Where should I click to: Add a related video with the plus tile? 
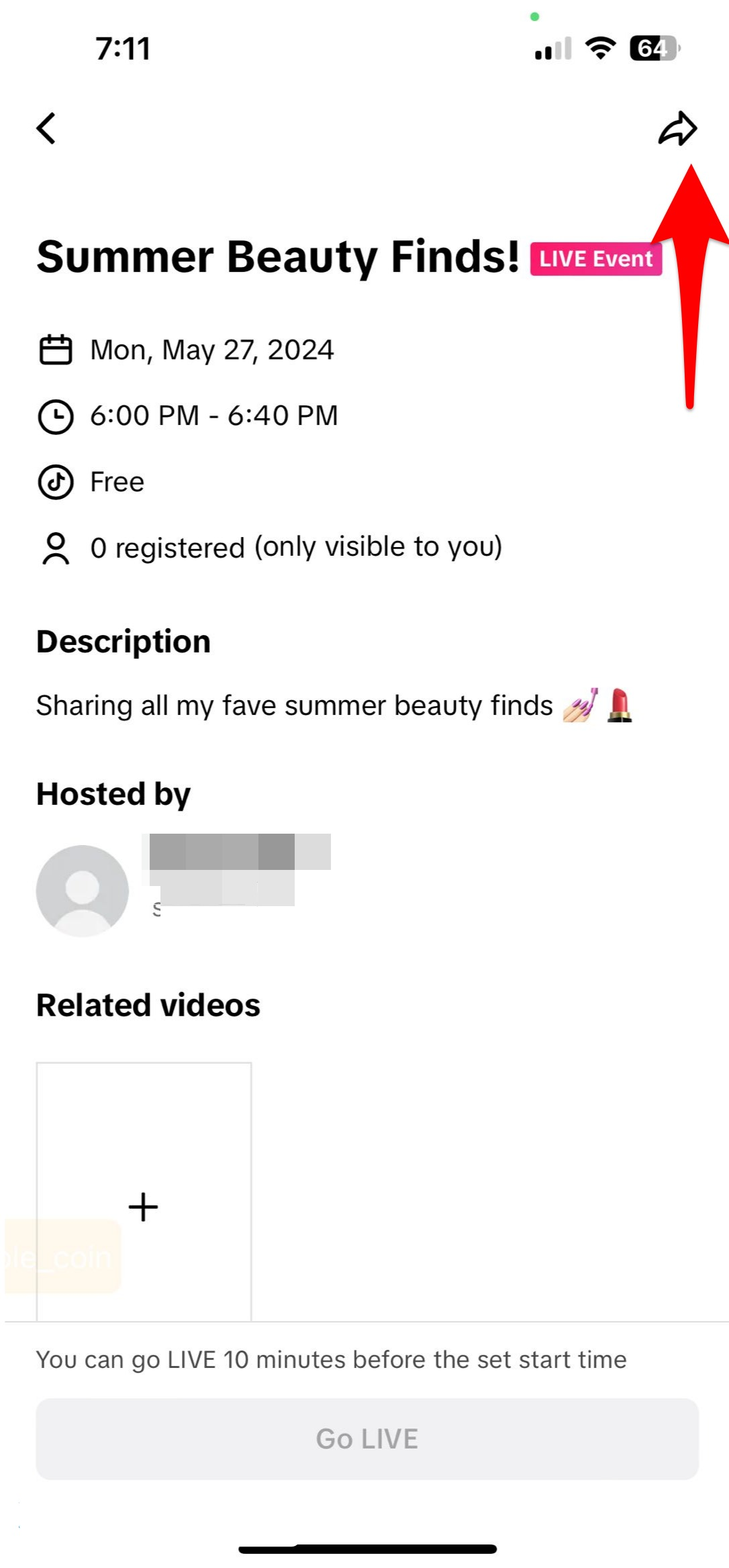144,1206
